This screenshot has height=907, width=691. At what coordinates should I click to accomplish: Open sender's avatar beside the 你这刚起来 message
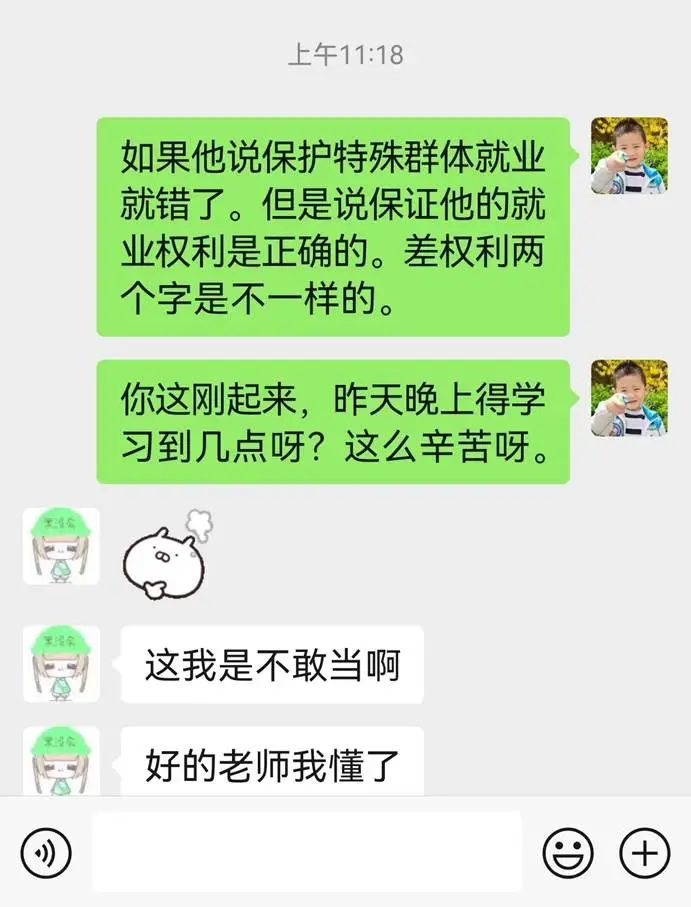coord(629,398)
